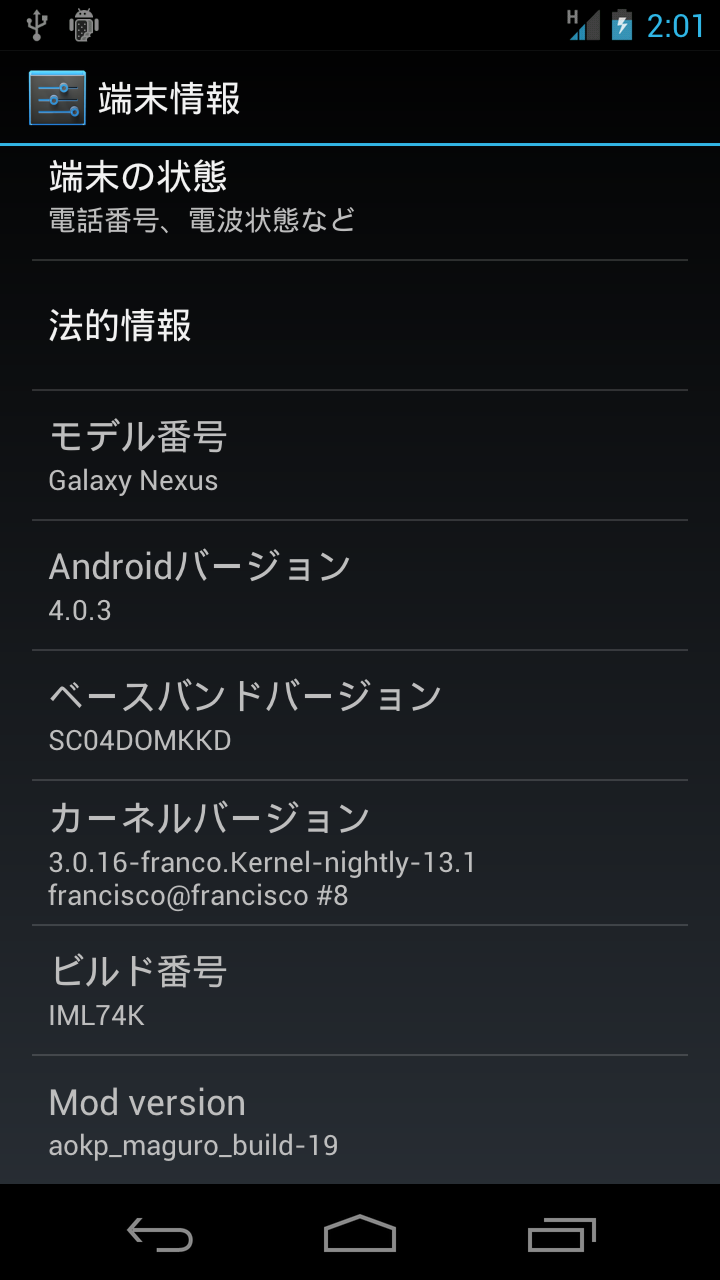This screenshot has width=720, height=1280.
Task: Open 法的情報 legal information
Action: point(360,326)
